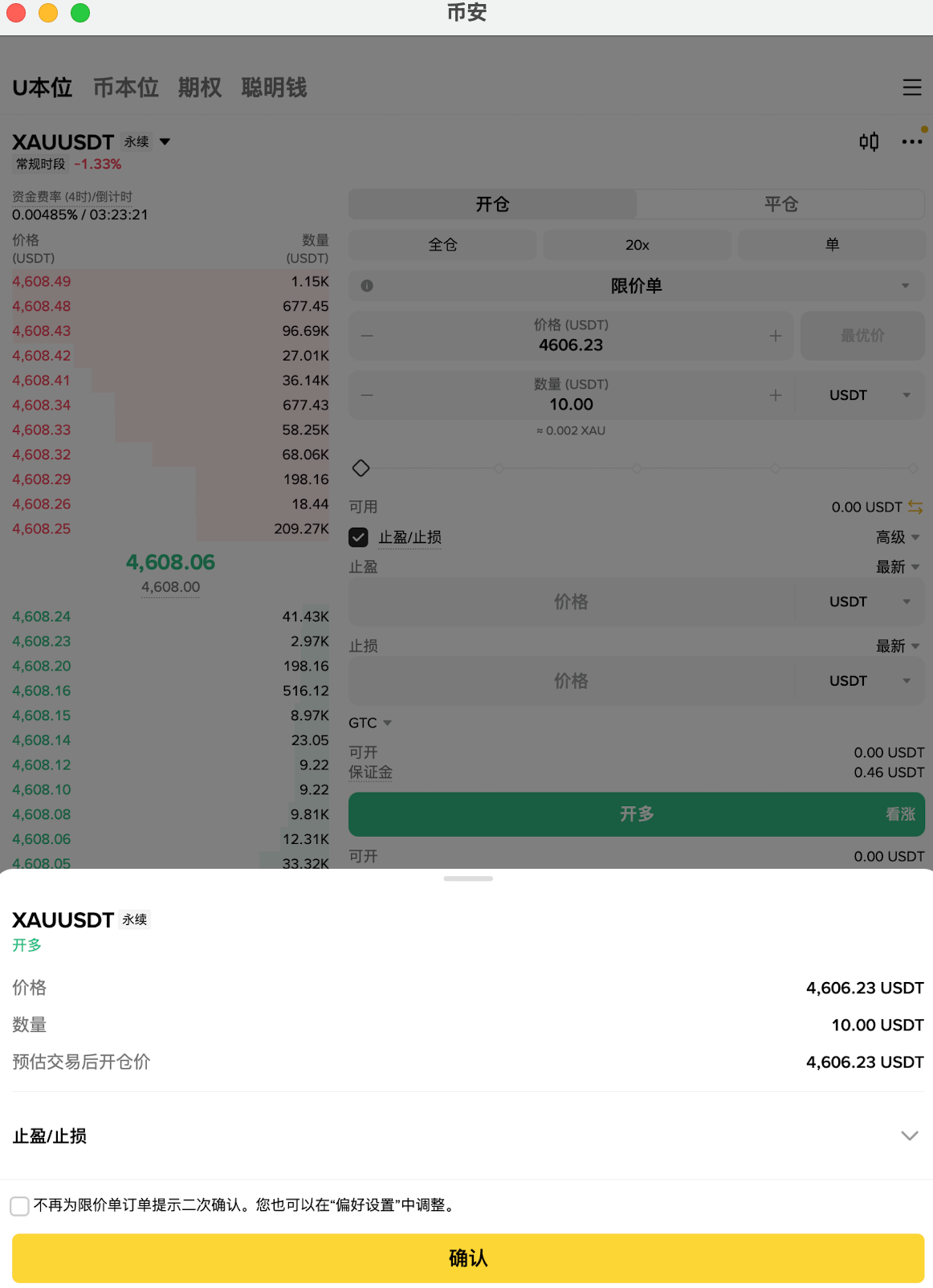
Task: Increase 数量 with the plus stepper
Action: tap(776, 395)
